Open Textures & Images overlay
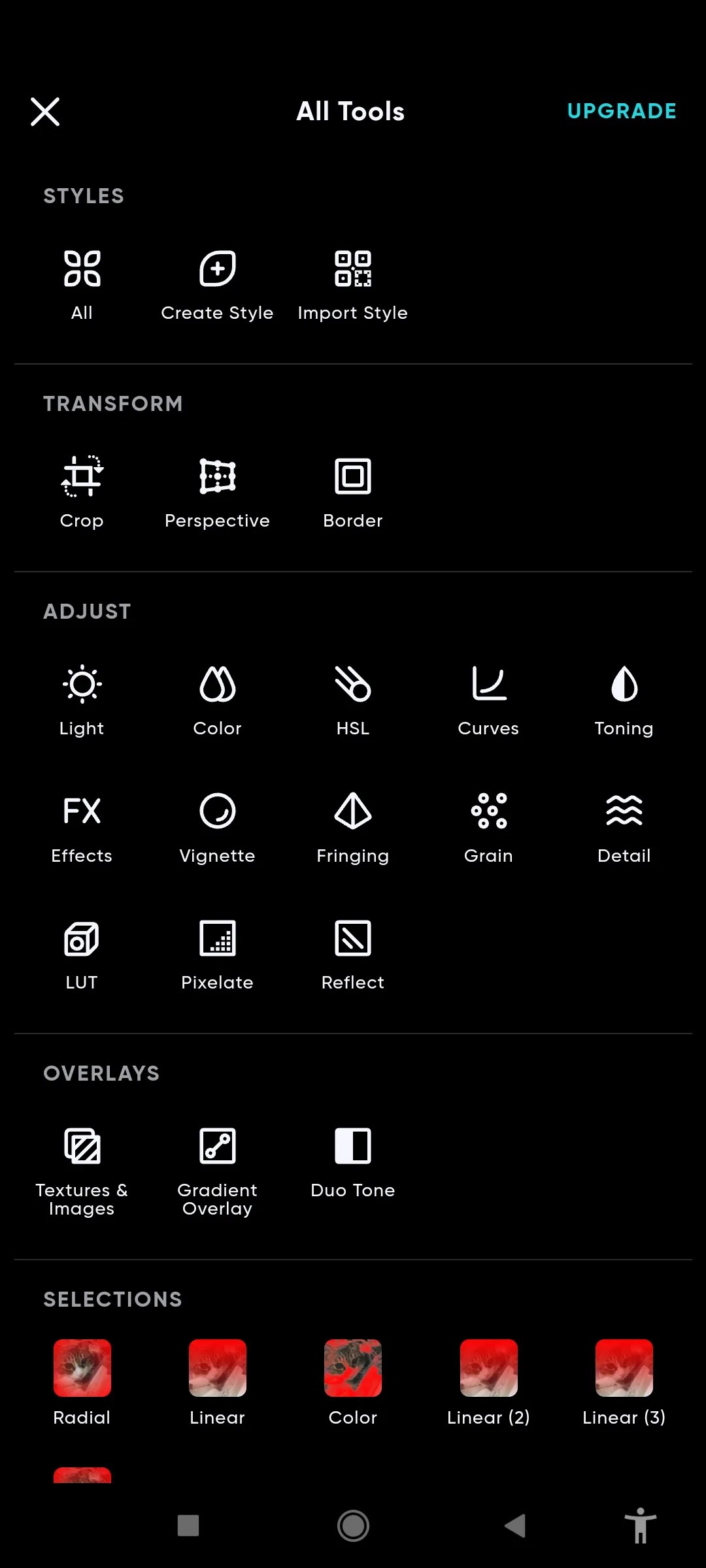This screenshot has height=1568, width=706. tap(82, 1169)
